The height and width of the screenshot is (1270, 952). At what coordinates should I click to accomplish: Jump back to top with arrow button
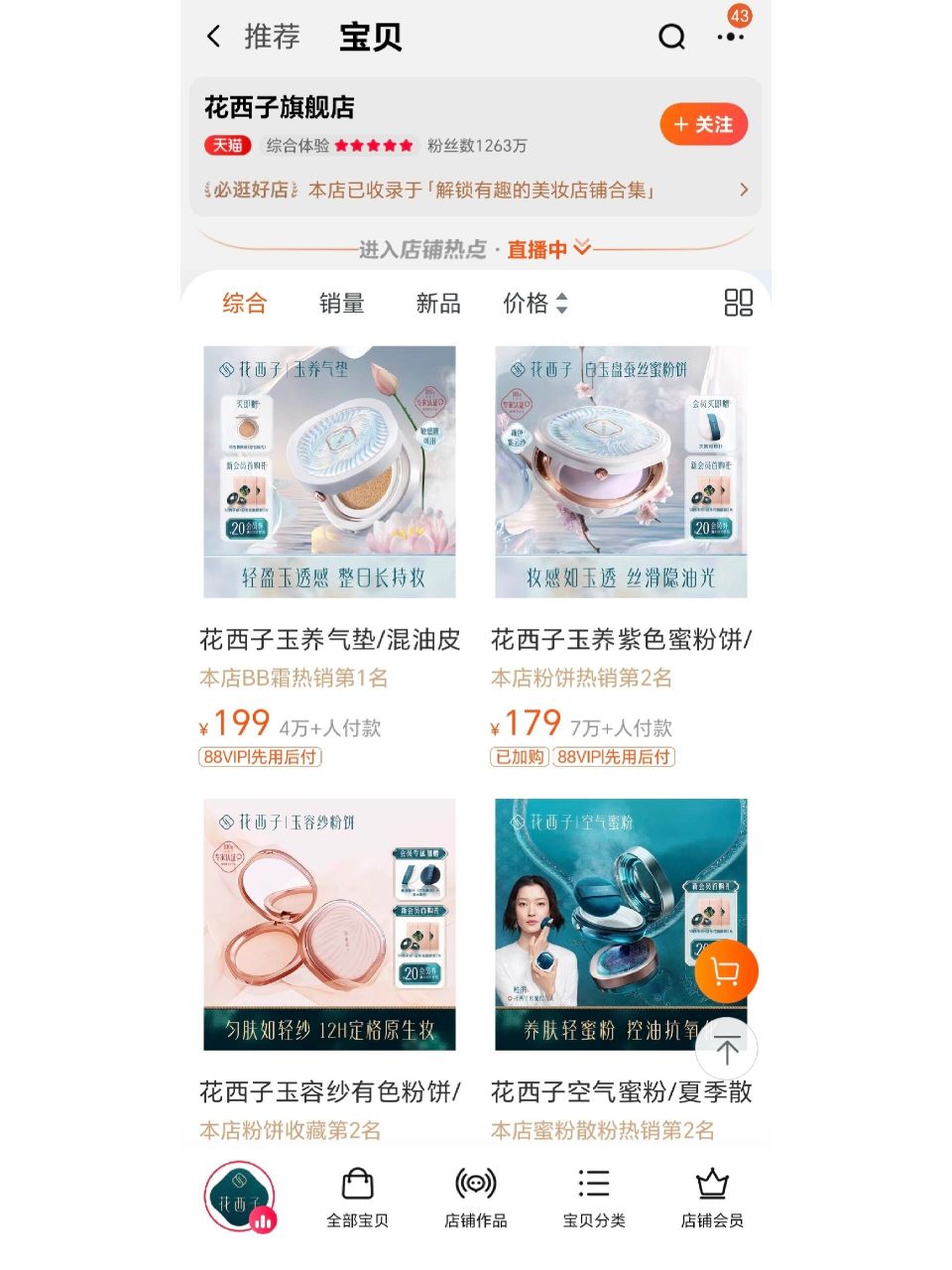[x=726, y=1049]
